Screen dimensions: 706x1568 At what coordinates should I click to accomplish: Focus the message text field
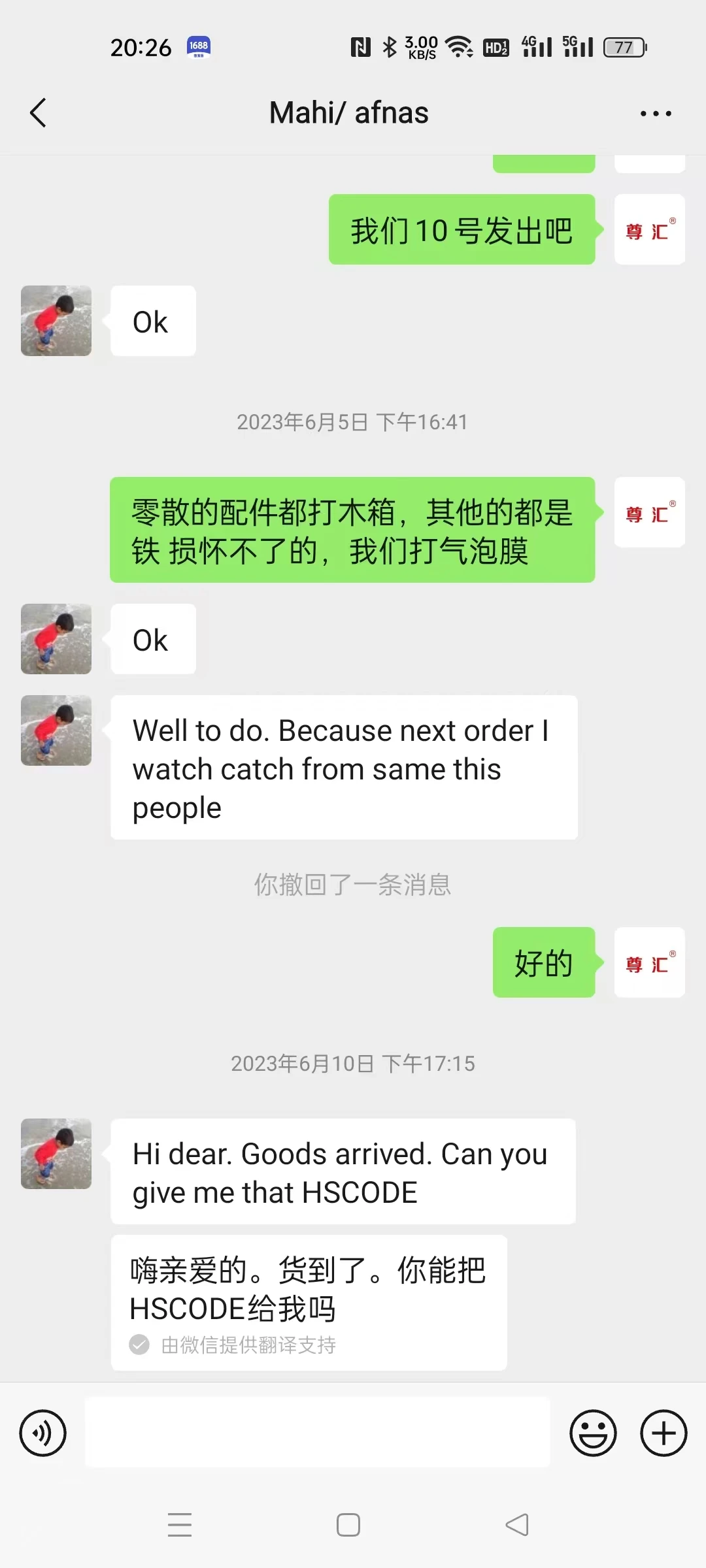(x=318, y=1432)
